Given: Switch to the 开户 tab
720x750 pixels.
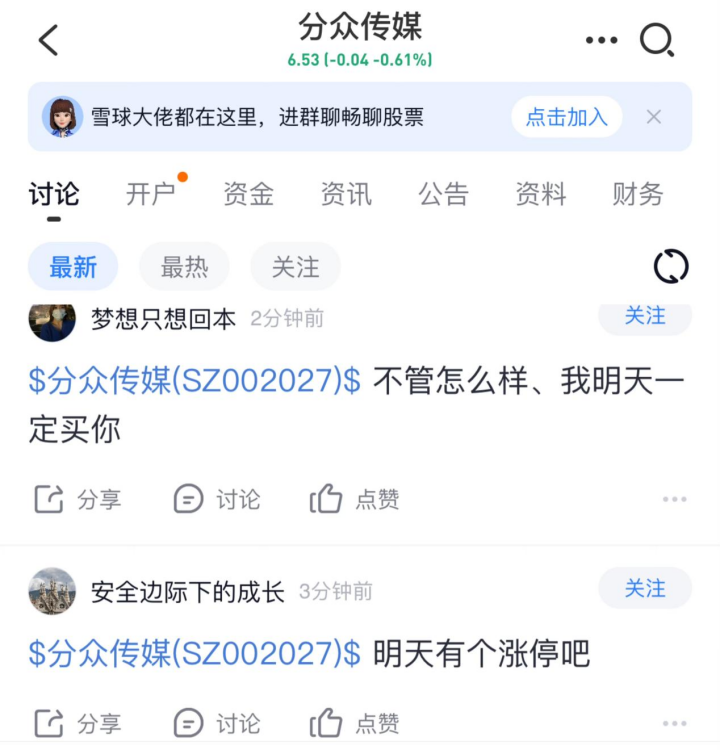Looking at the screenshot, I should 151,194.
